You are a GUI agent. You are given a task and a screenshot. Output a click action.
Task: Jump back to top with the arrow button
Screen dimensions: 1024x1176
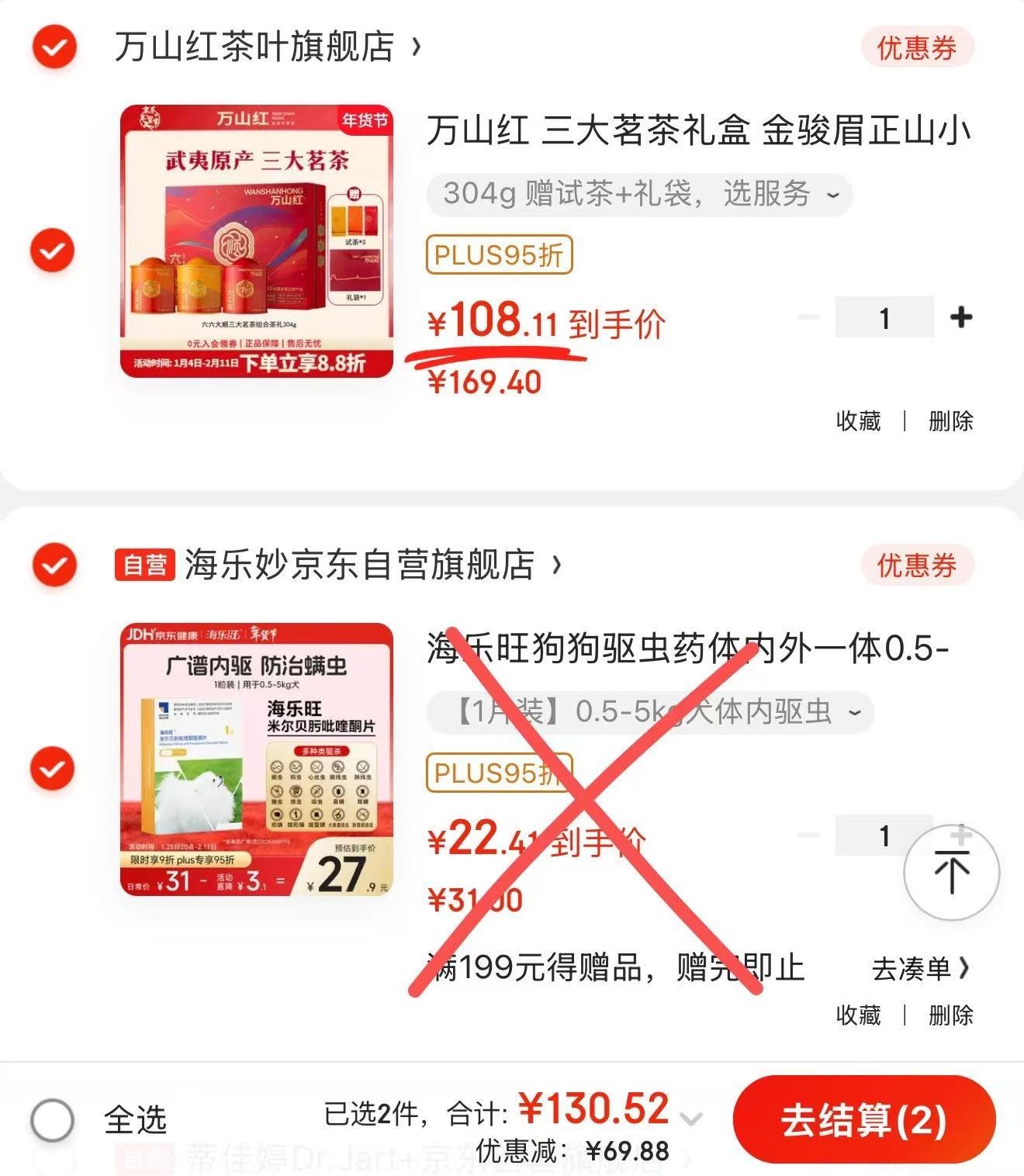[x=951, y=872]
